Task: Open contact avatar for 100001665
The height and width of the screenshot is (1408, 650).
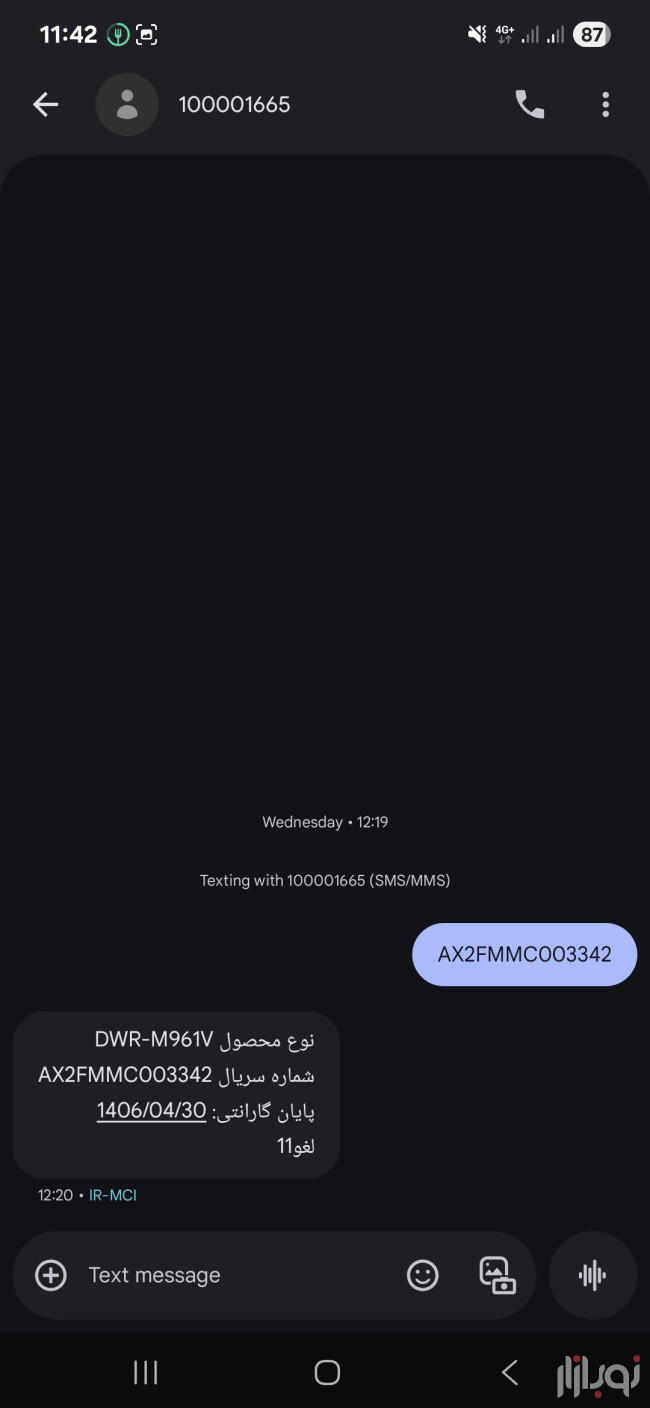Action: point(127,104)
